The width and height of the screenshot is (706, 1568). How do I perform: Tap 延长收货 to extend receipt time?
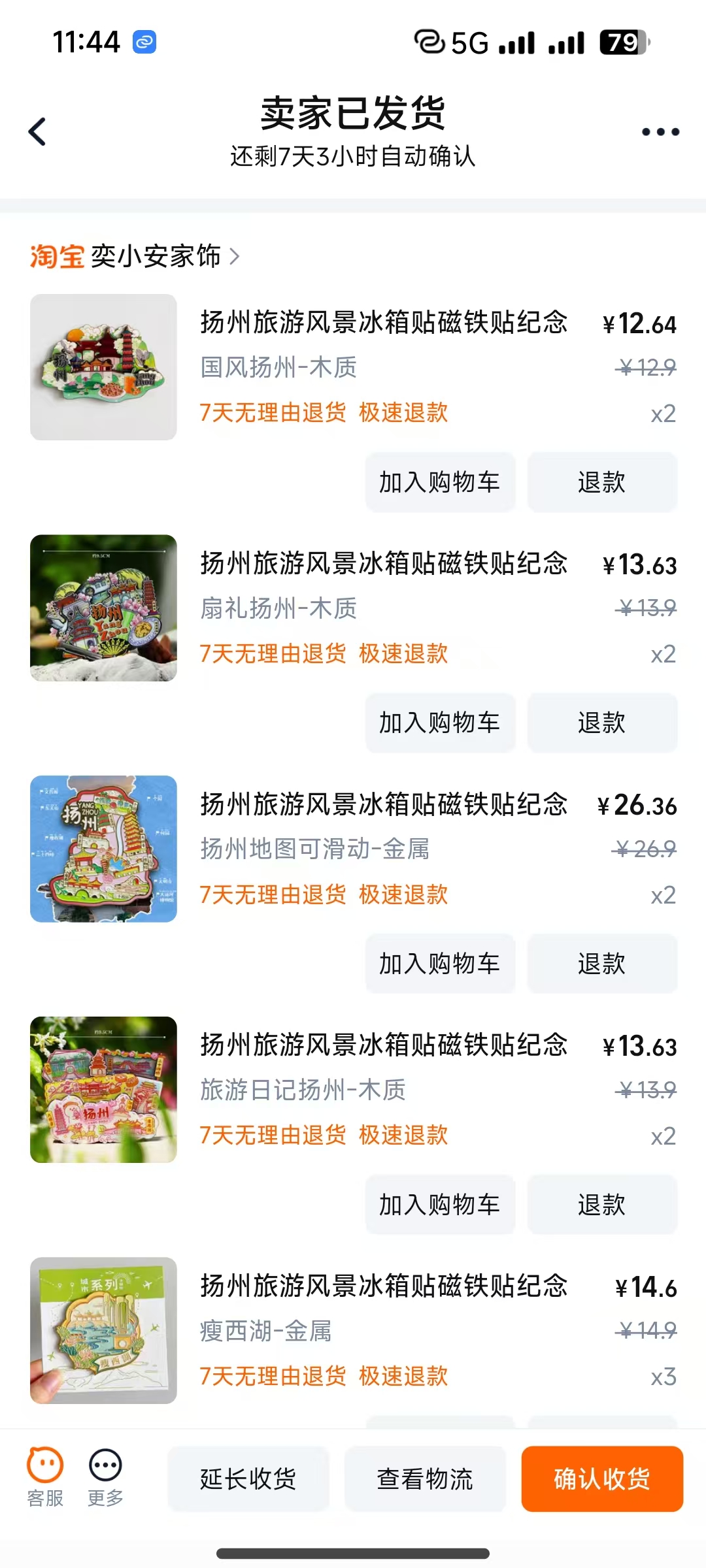[x=248, y=1479]
